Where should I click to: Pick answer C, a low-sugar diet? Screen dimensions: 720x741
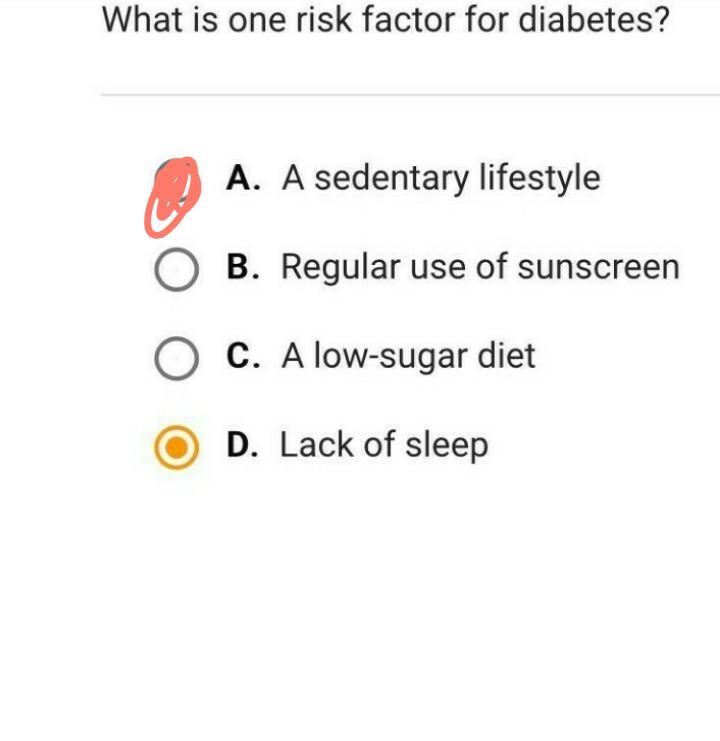(x=176, y=358)
